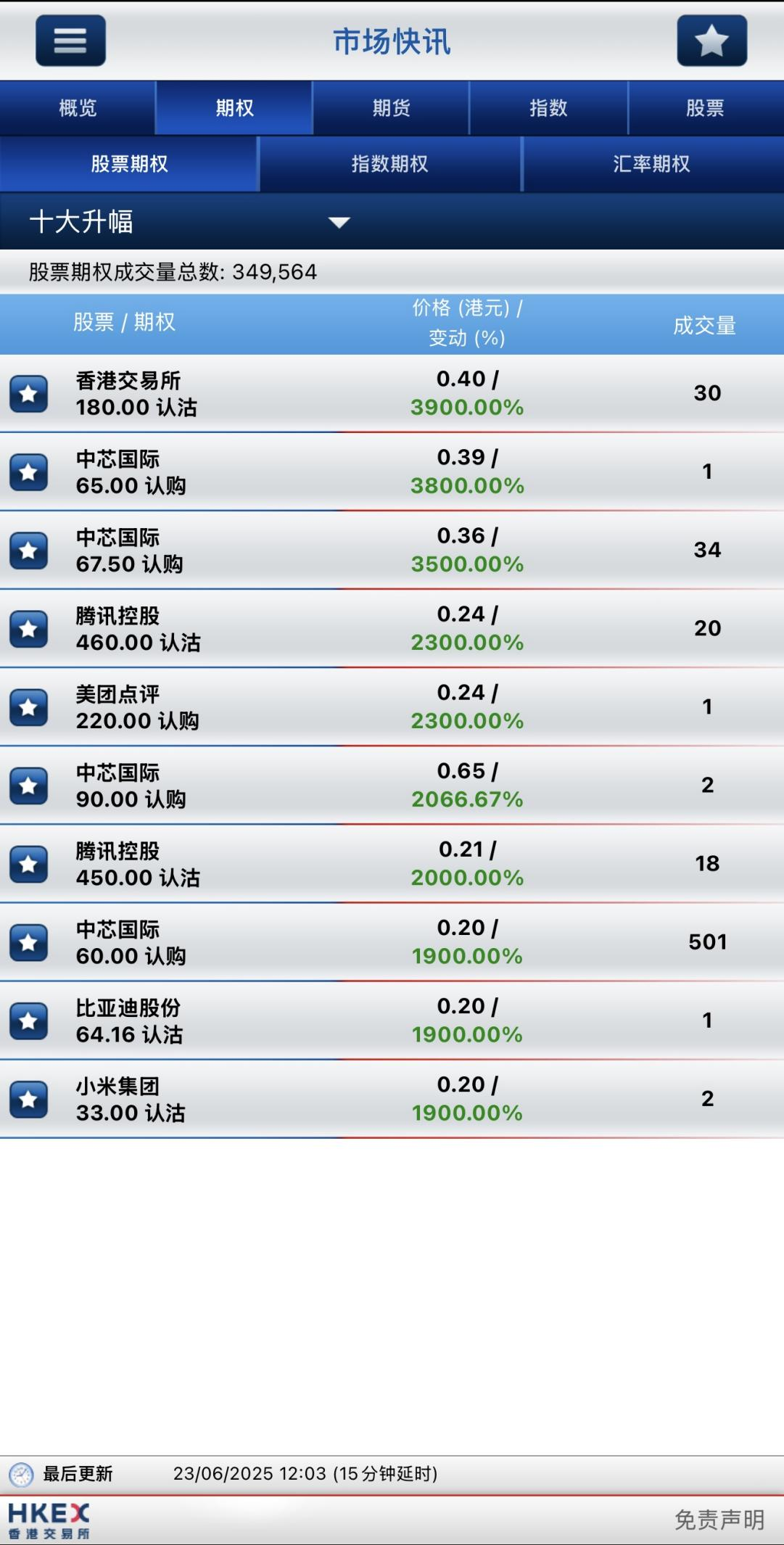
Task: Select the 汇率期权 sub-tab
Action: pyautogui.click(x=651, y=164)
